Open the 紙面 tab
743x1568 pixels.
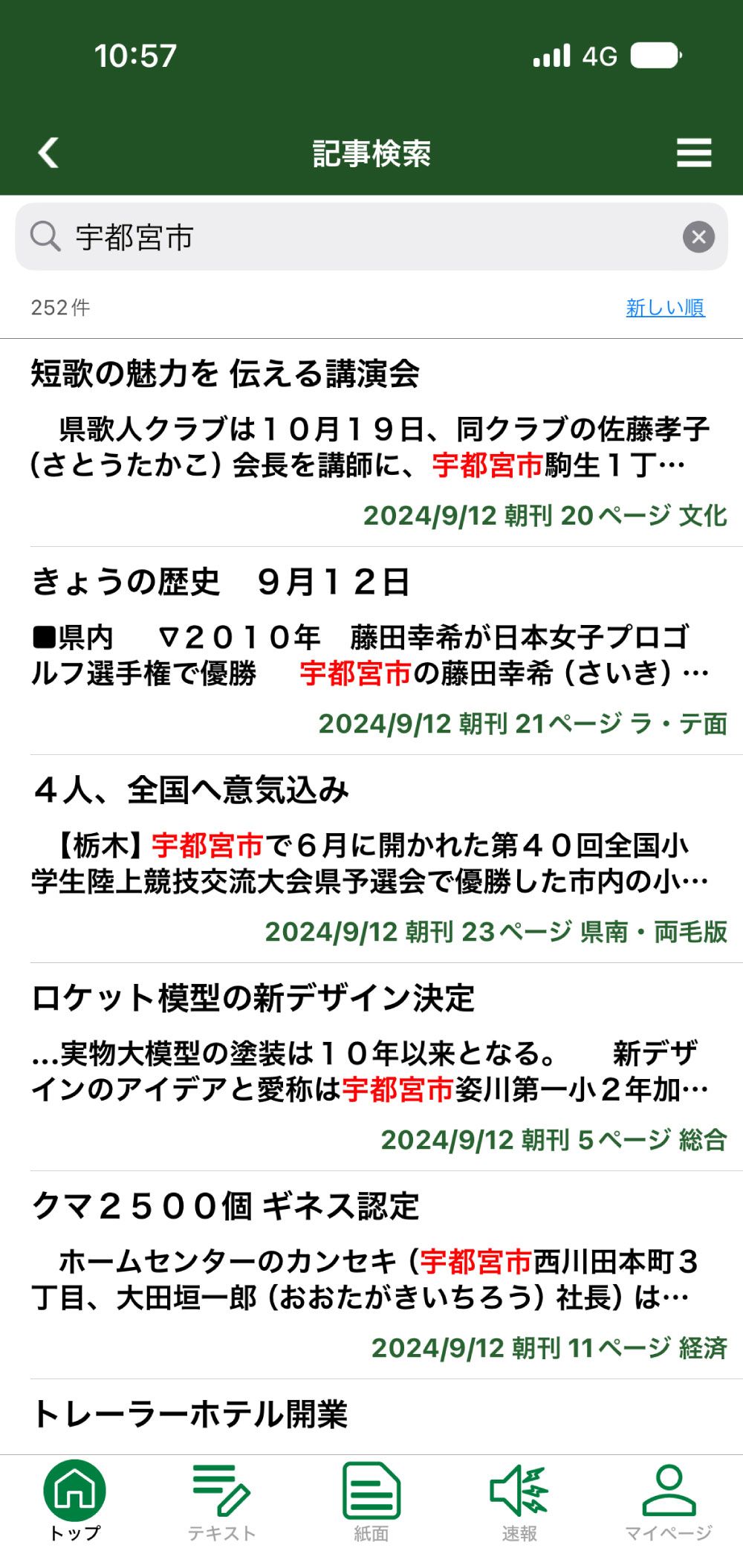(371, 1501)
